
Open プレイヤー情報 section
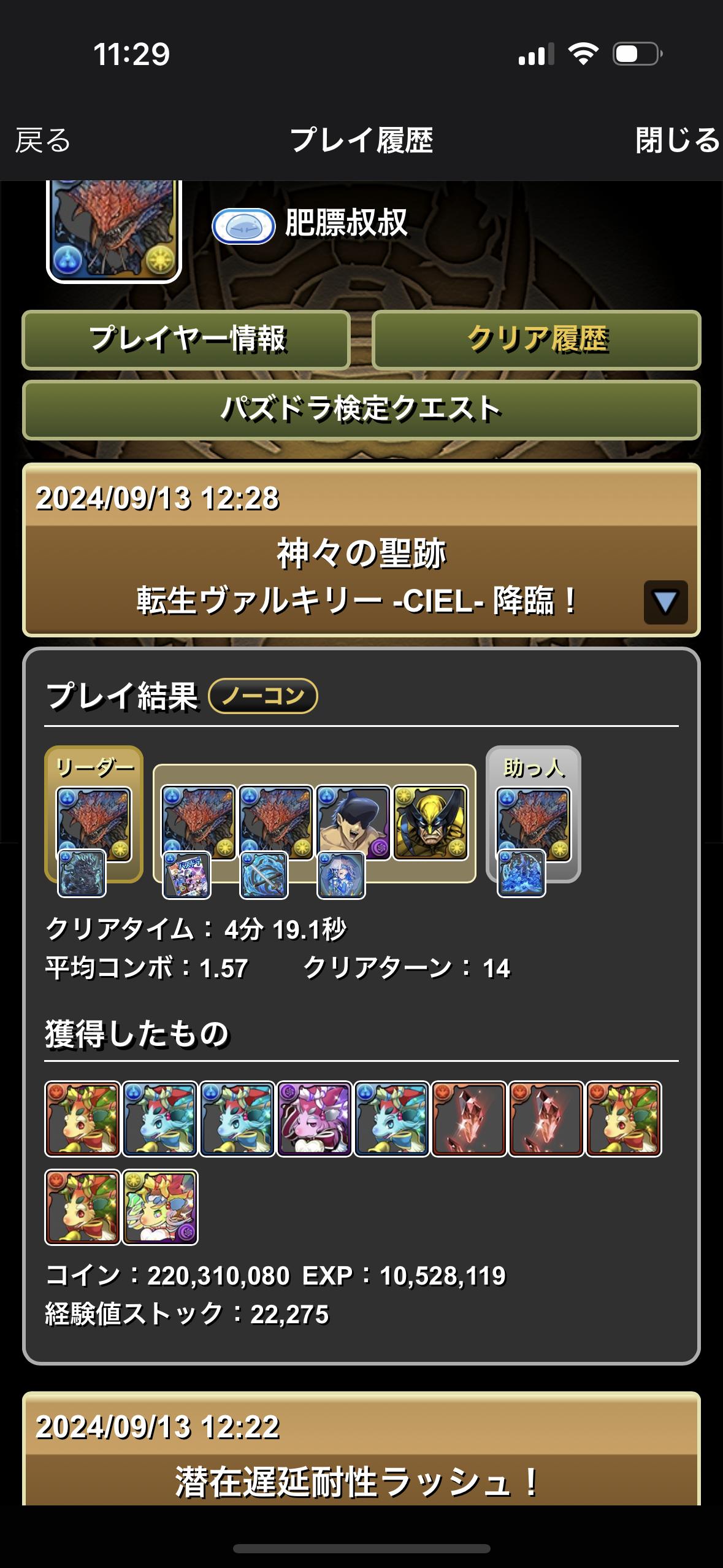click(x=186, y=340)
